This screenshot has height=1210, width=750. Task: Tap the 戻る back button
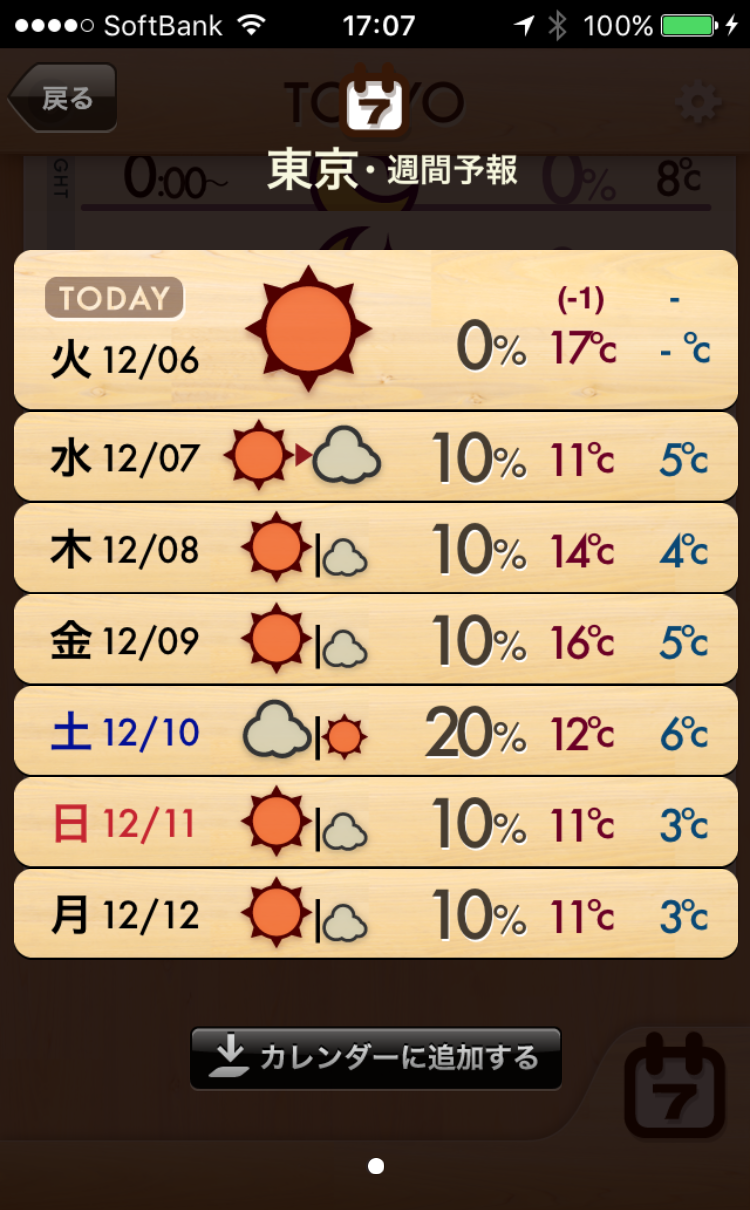(63, 98)
